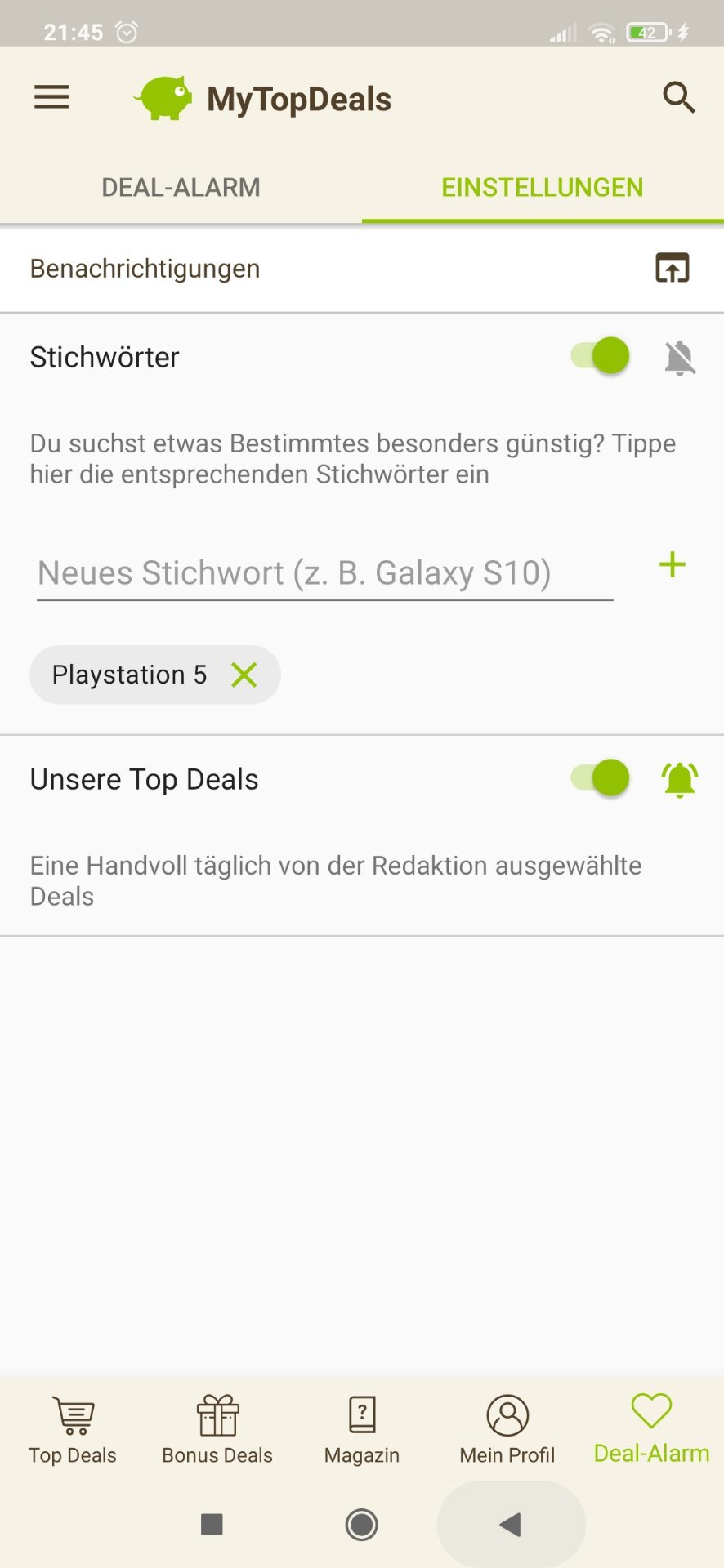Focus the Neues Stichwort input field
The width and height of the screenshot is (724, 1568).
click(324, 573)
